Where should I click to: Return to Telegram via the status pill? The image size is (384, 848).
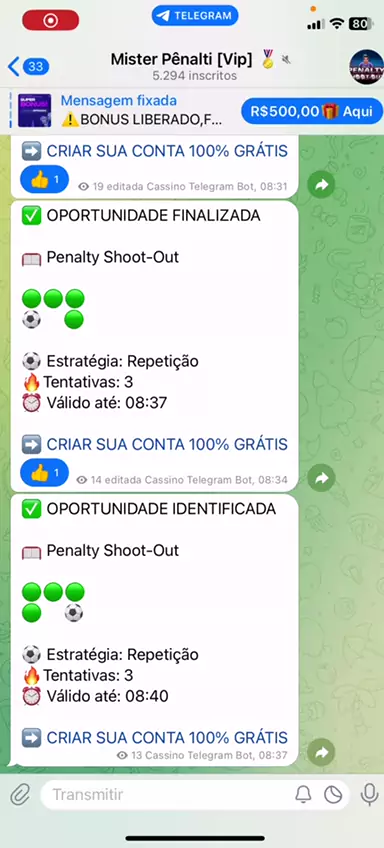tap(195, 16)
